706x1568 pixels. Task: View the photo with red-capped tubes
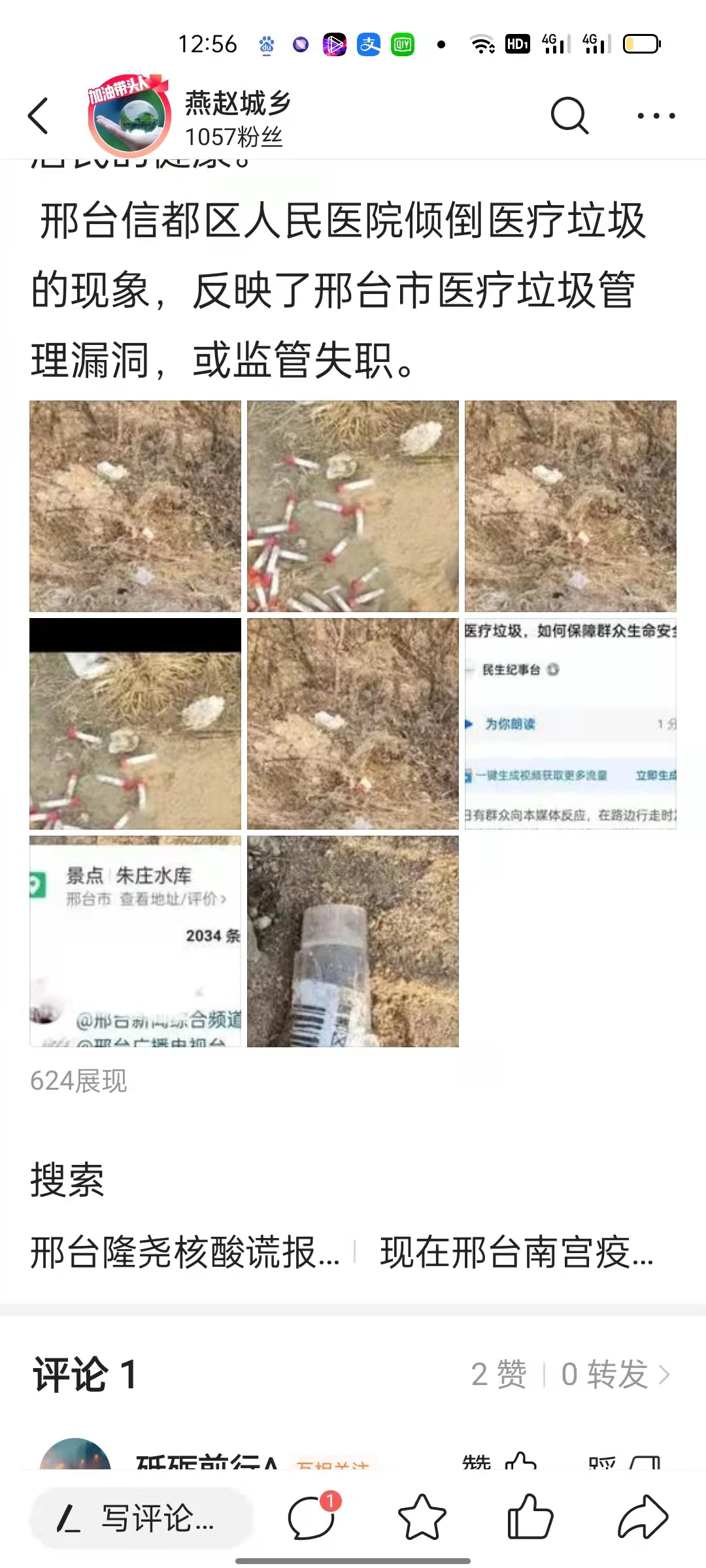pos(353,506)
